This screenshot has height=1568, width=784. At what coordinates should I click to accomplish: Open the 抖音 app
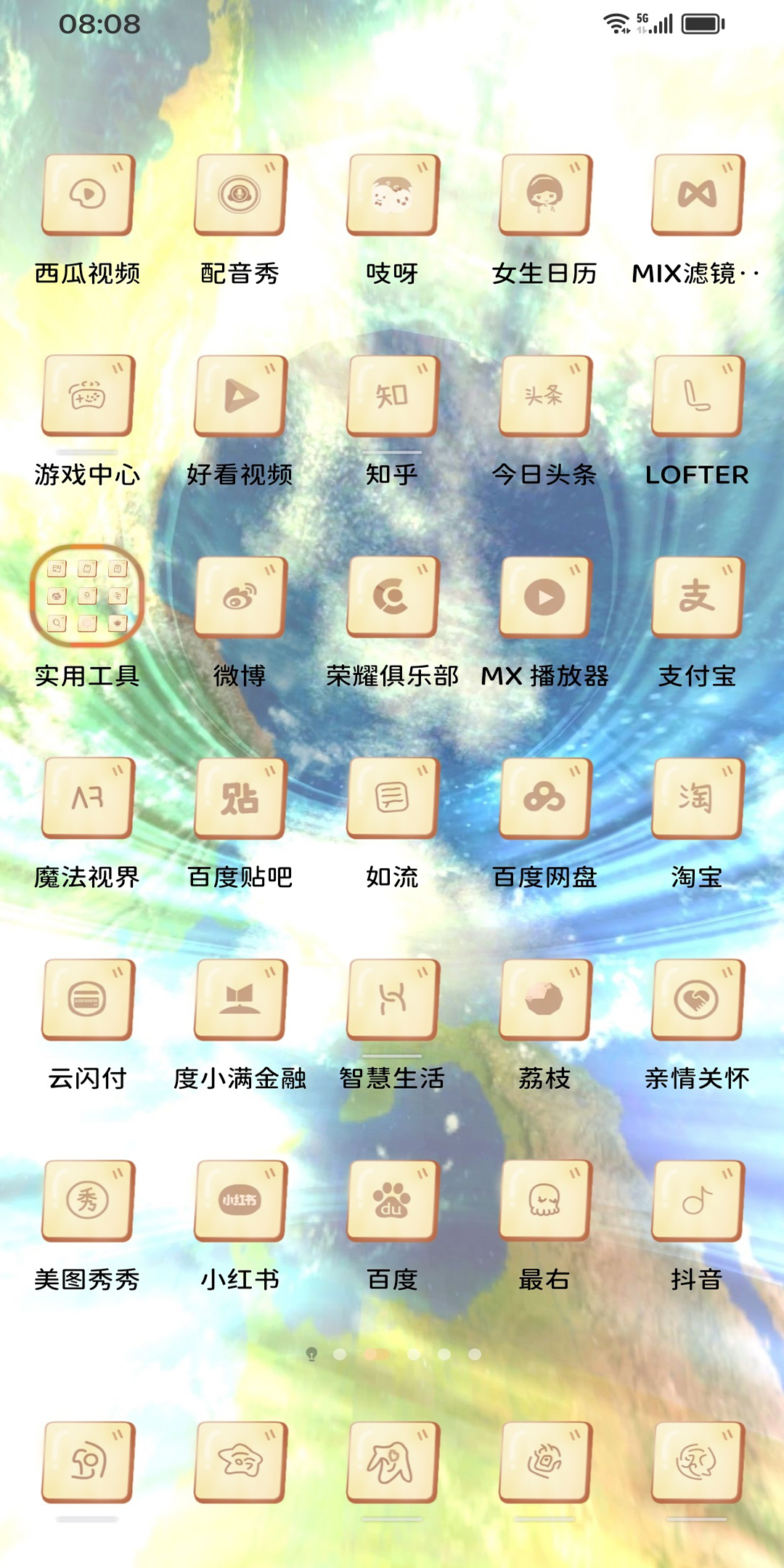698,1201
